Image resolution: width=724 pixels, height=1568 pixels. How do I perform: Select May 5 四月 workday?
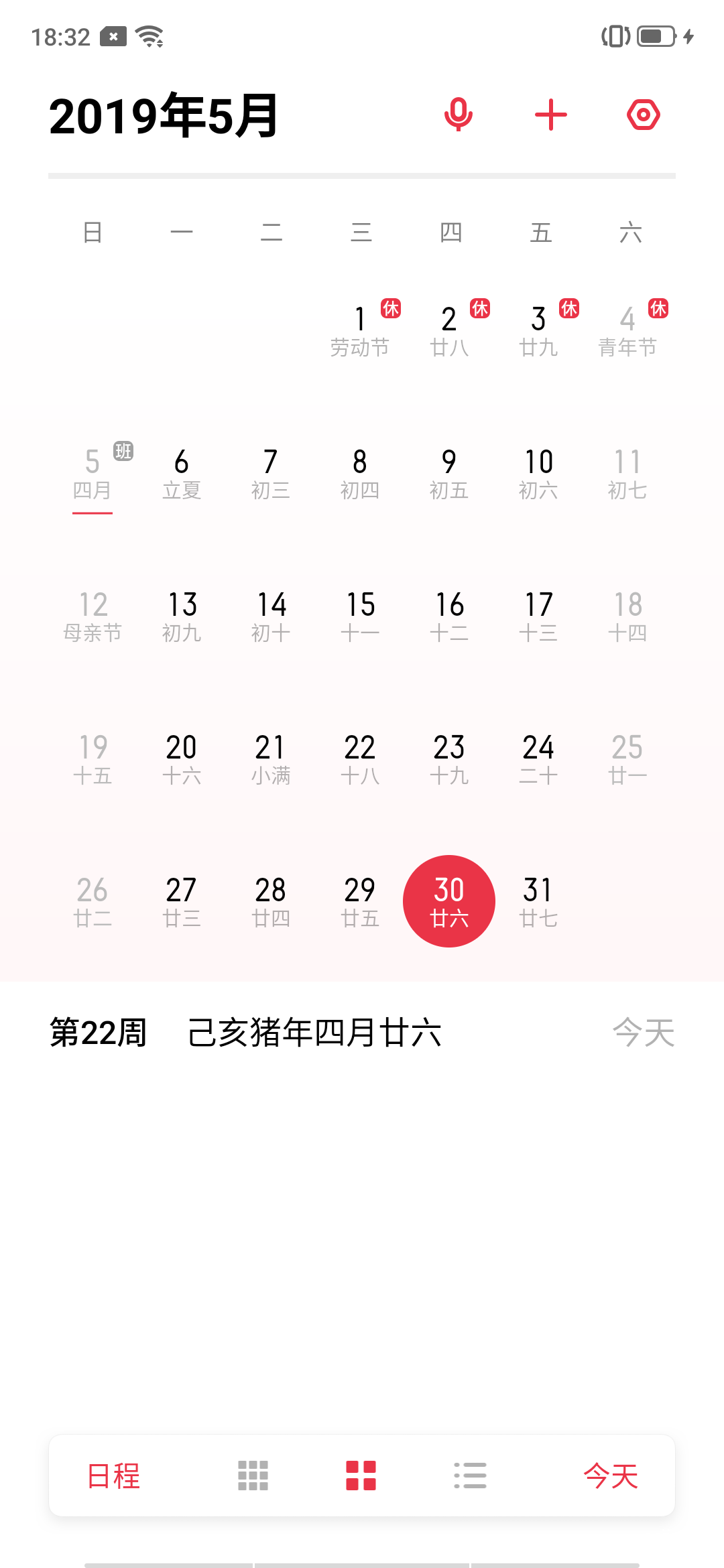93,474
